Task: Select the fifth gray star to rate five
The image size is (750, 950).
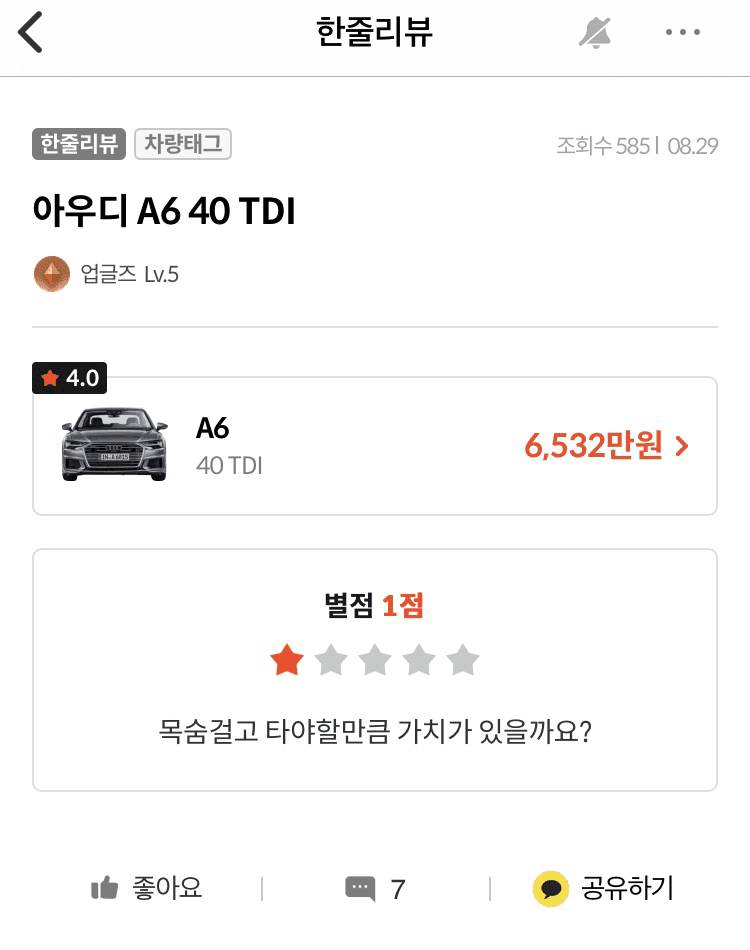Action: [462, 660]
